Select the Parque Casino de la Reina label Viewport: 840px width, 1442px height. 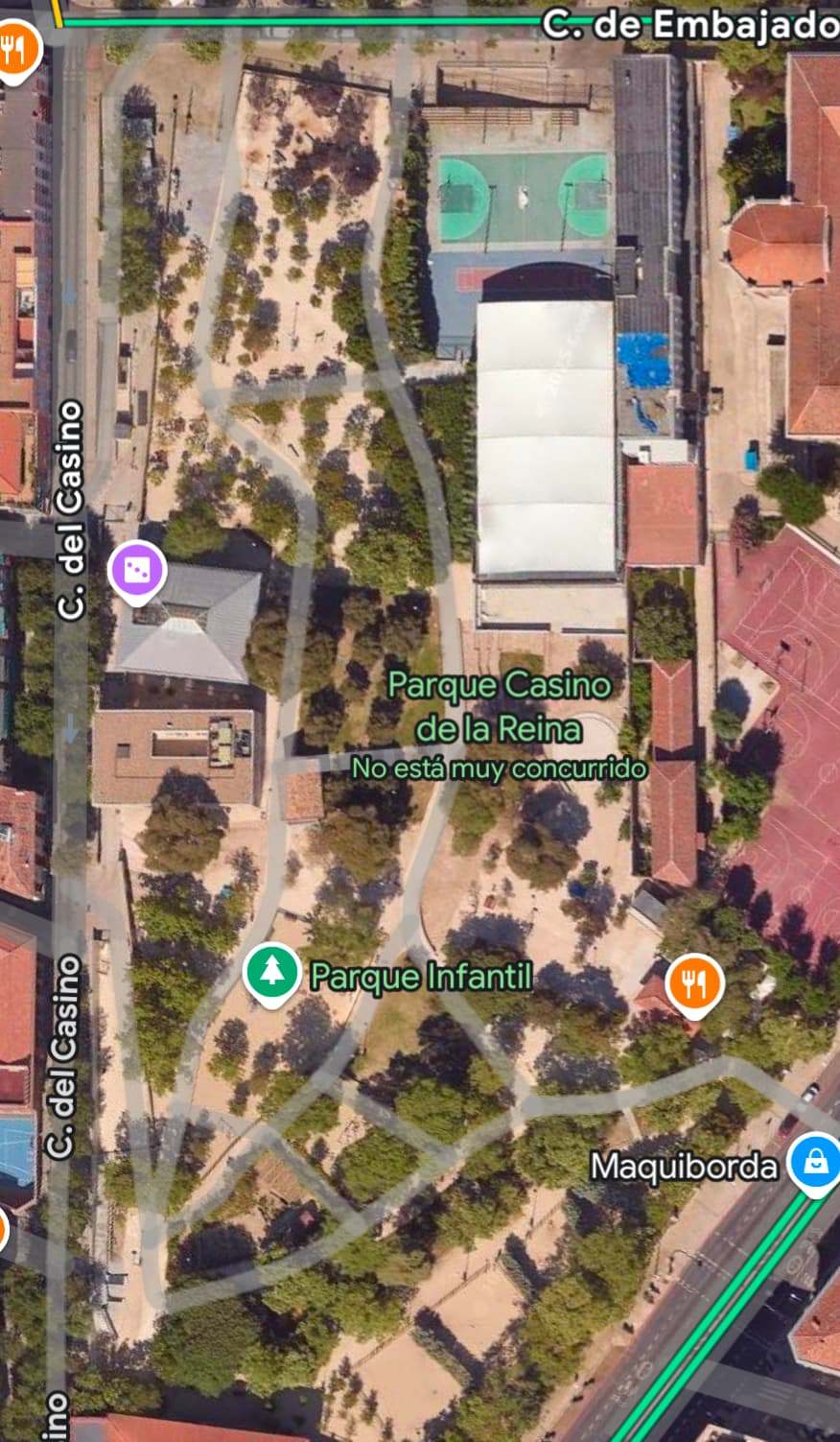click(499, 707)
